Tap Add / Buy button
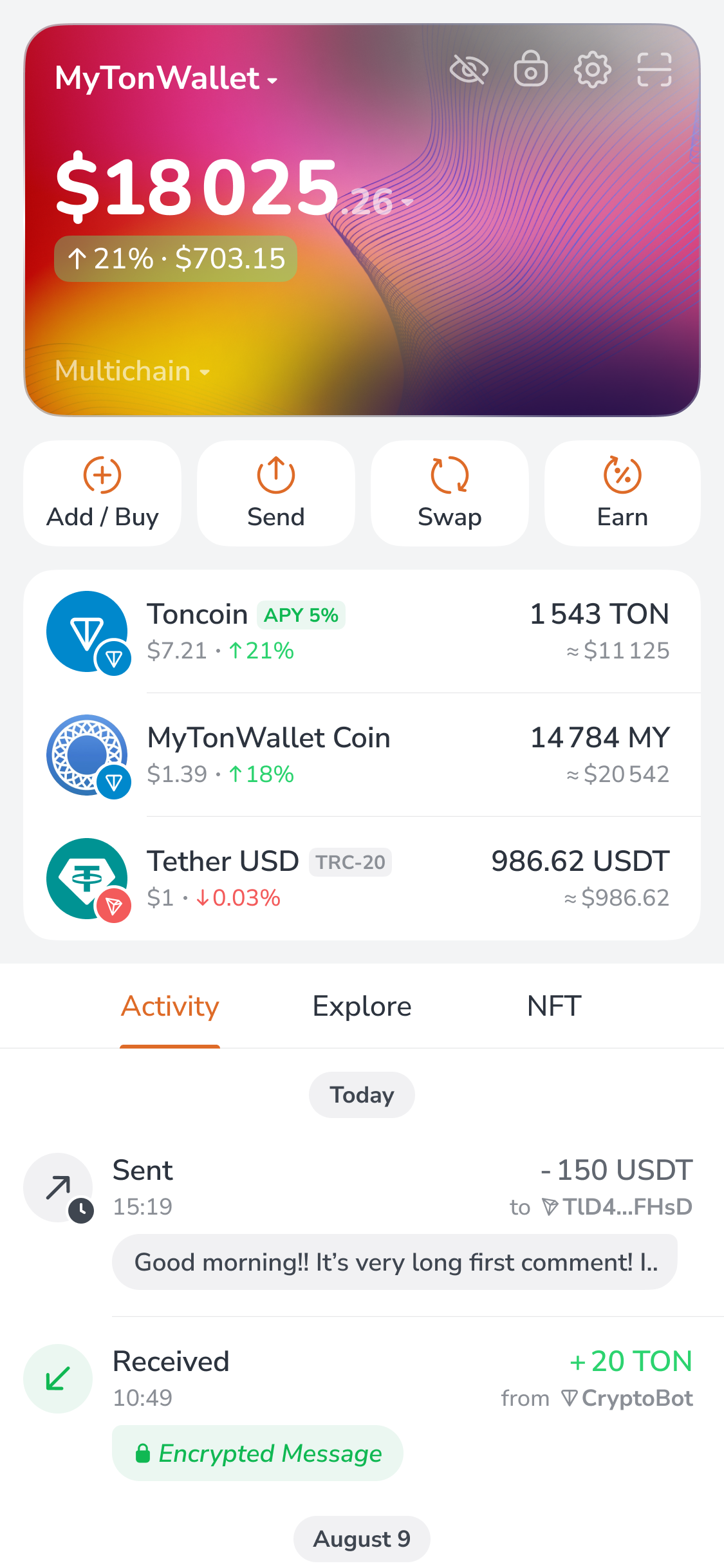Screen dimensions: 724x1568 tap(102, 494)
